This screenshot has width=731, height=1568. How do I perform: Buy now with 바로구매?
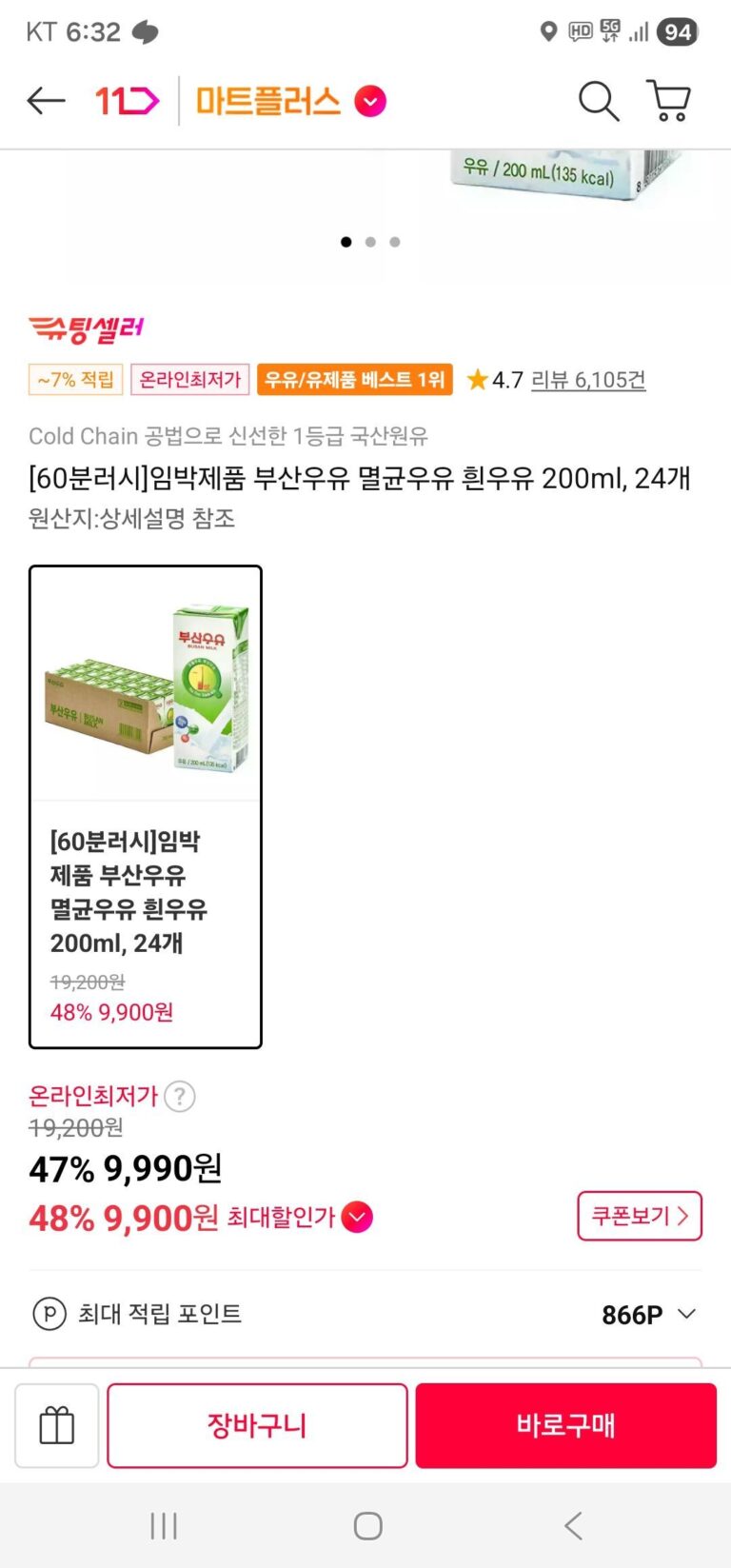point(565,1425)
